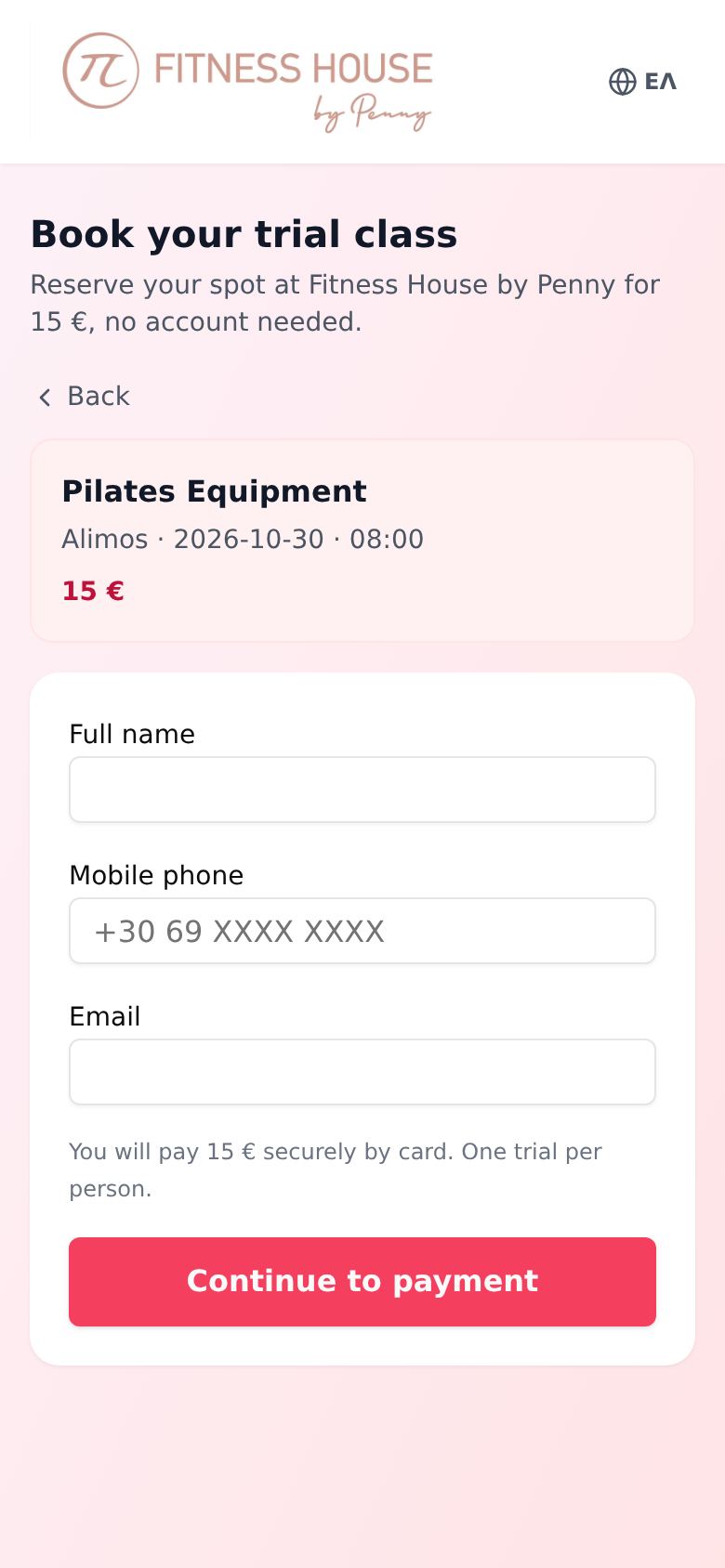
Task: Open the Fitness House home logo
Action: [247, 82]
